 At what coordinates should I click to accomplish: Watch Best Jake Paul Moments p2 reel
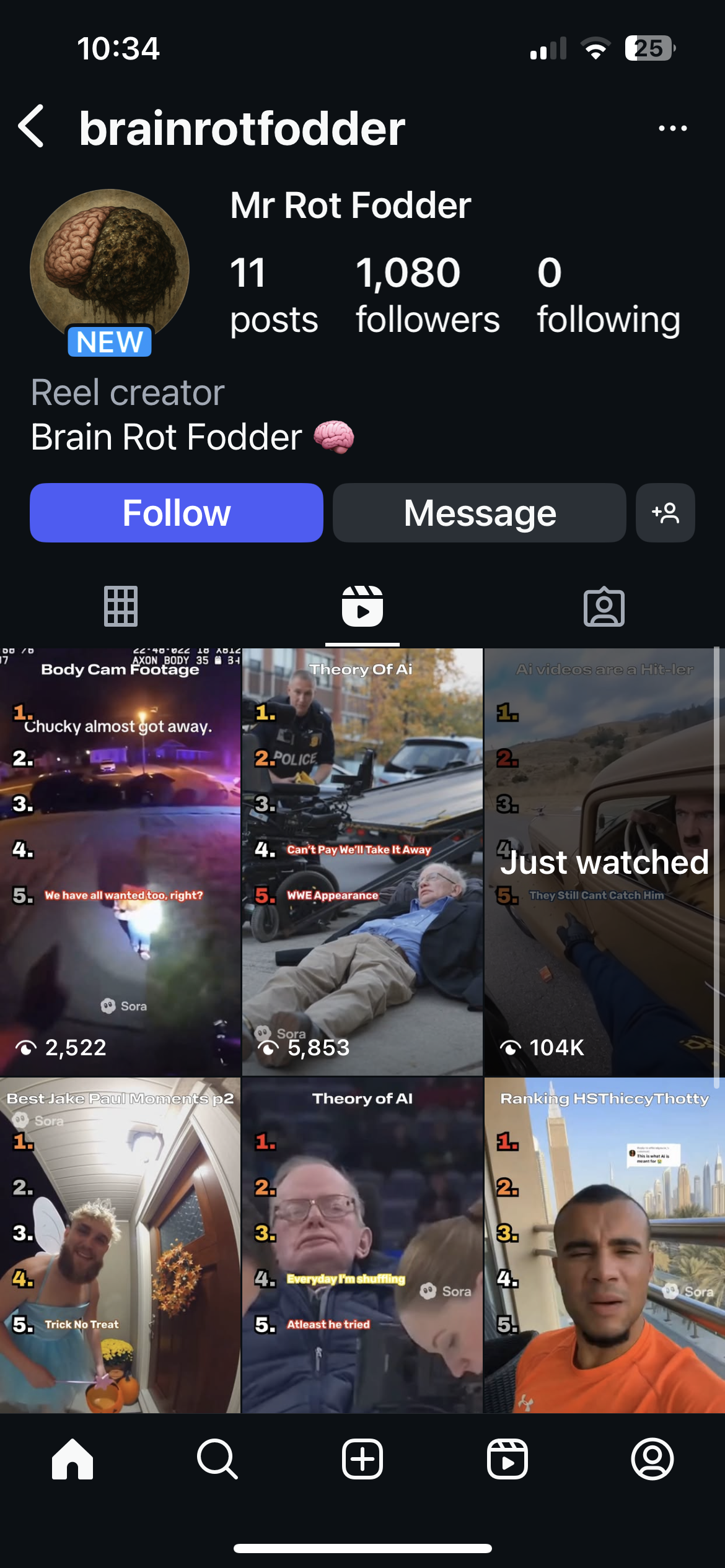pyautogui.click(x=120, y=1245)
